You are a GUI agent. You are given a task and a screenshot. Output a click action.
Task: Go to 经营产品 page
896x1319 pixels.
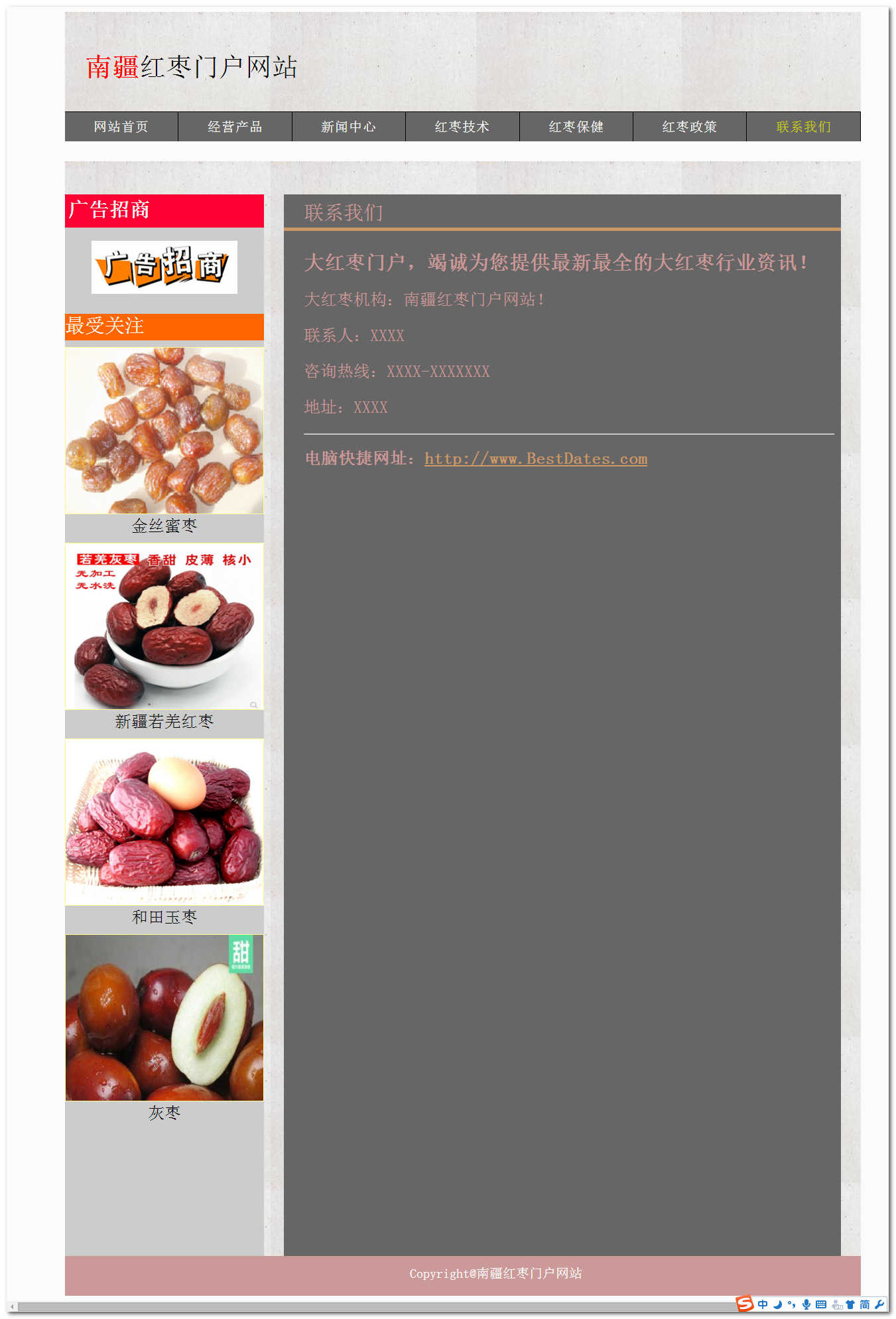[x=235, y=127]
